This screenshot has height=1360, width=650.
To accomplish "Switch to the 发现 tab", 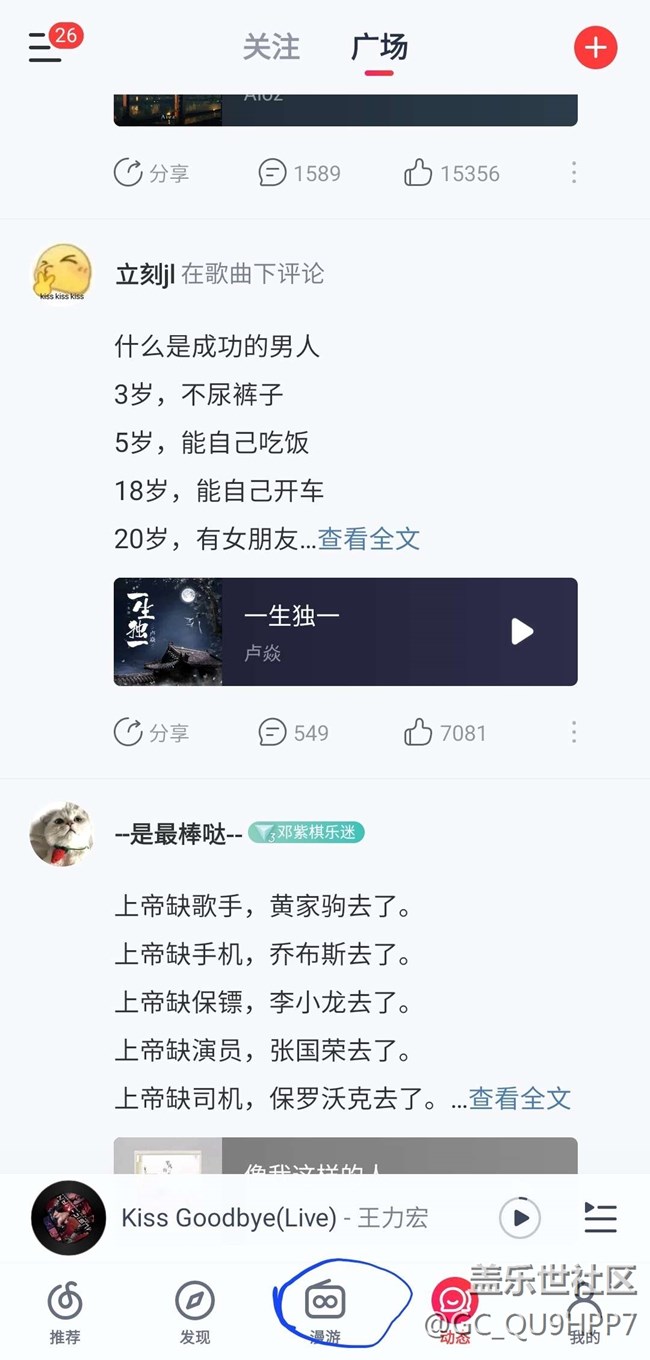I will point(195,1312).
